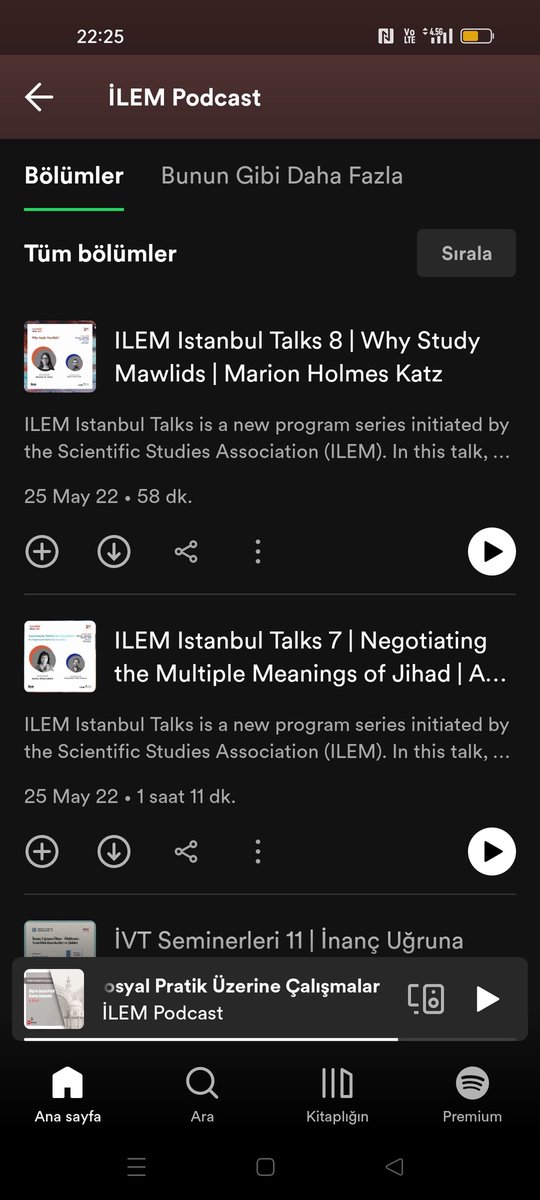Image resolution: width=540 pixels, height=1200 pixels.
Task: Add Istanbul Talks 7 episode to library
Action: 42,851
